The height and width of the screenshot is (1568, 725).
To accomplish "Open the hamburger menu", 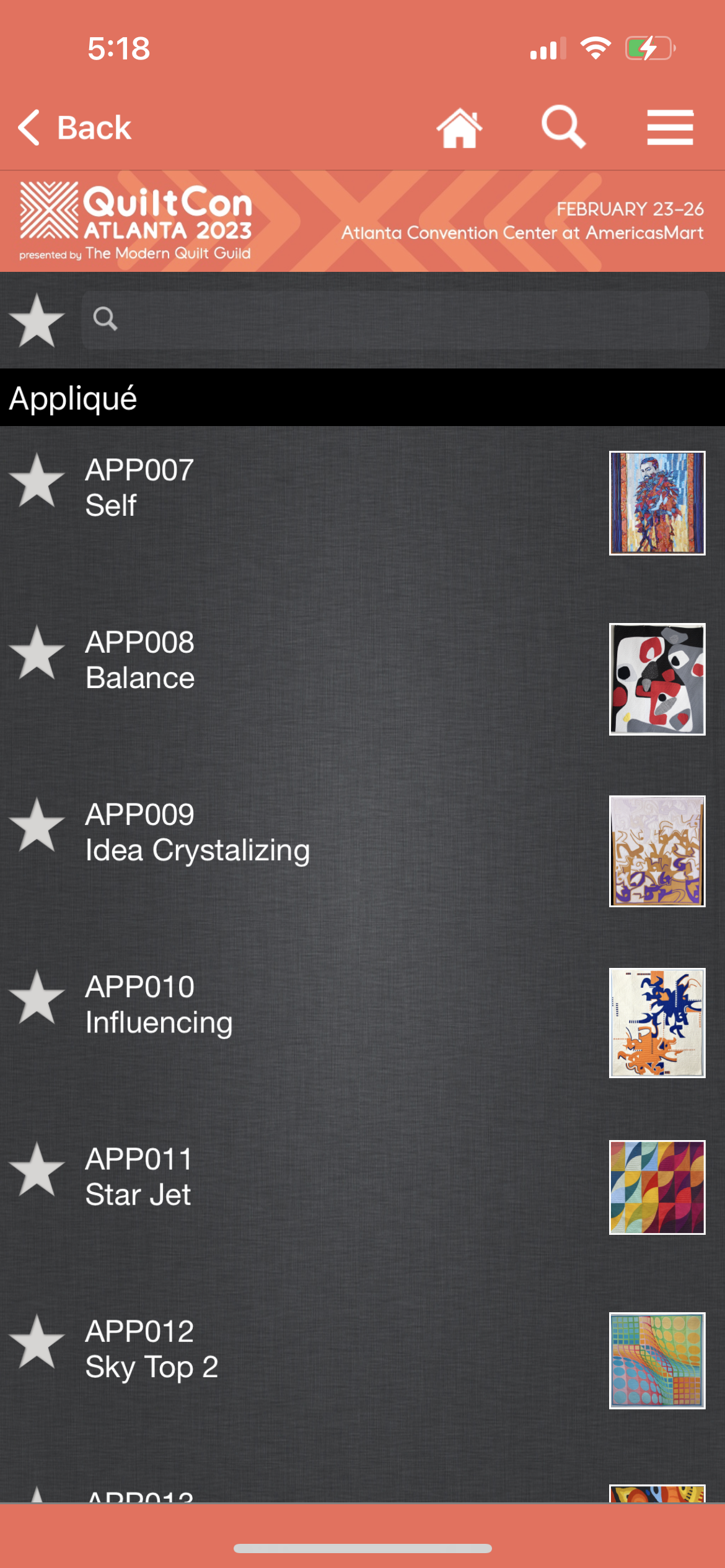I will [x=670, y=128].
